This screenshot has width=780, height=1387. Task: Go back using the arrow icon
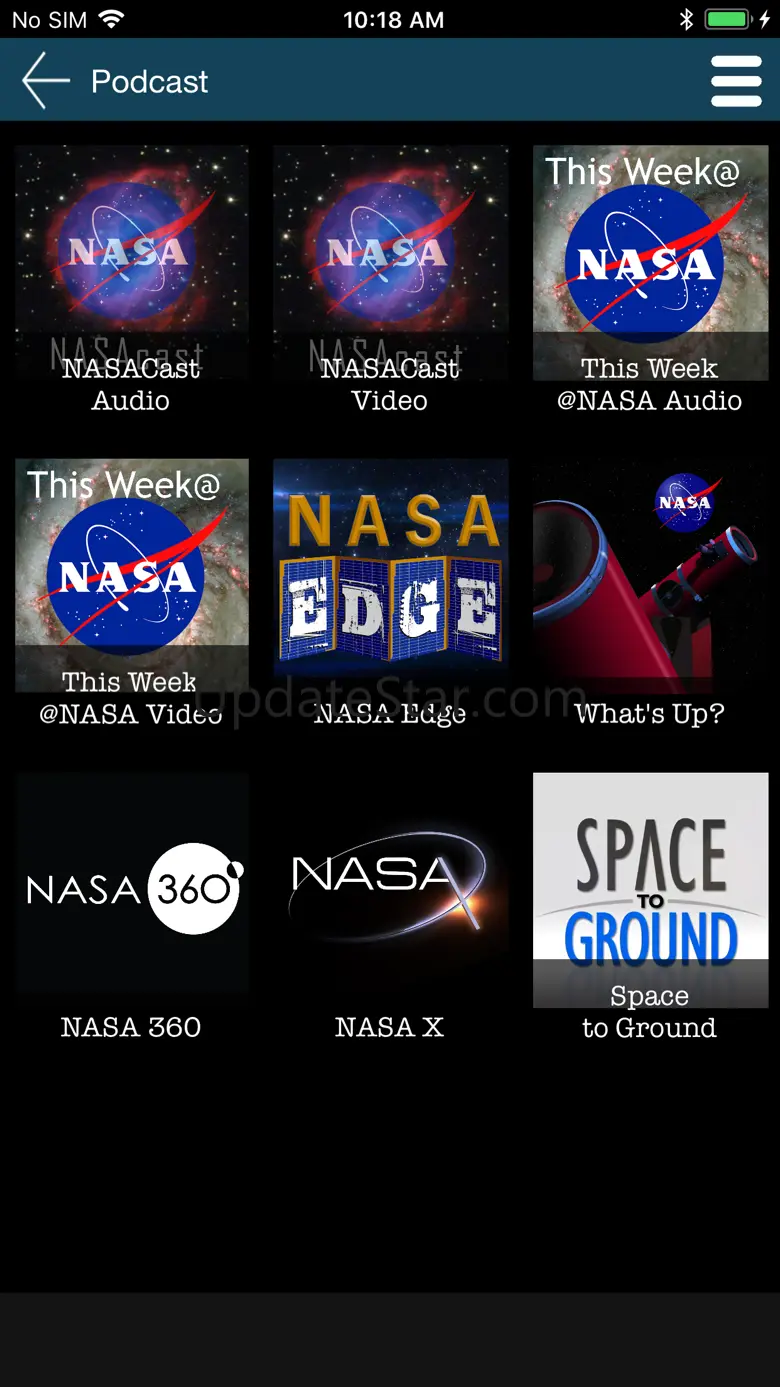pyautogui.click(x=46, y=81)
